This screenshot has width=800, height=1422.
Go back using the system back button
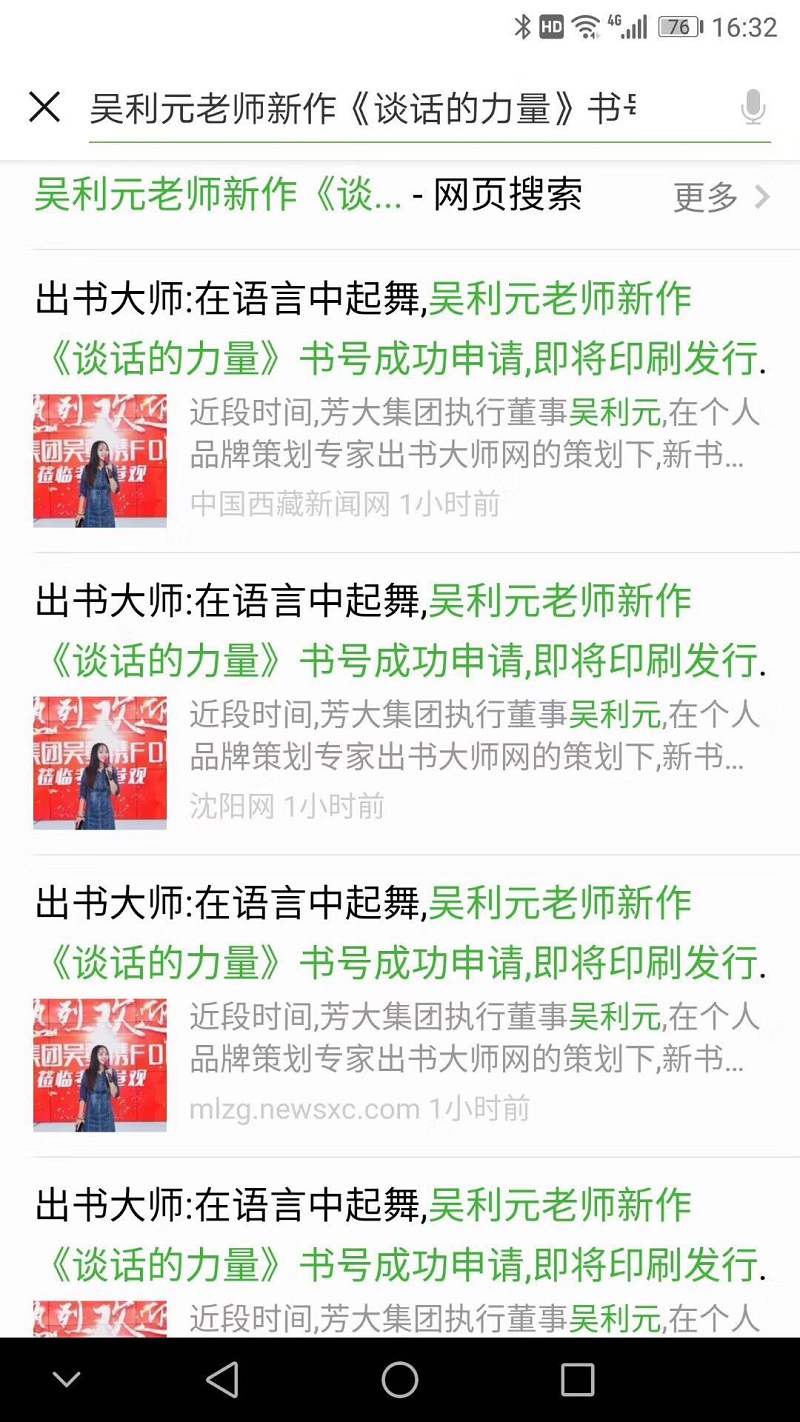click(x=222, y=1380)
